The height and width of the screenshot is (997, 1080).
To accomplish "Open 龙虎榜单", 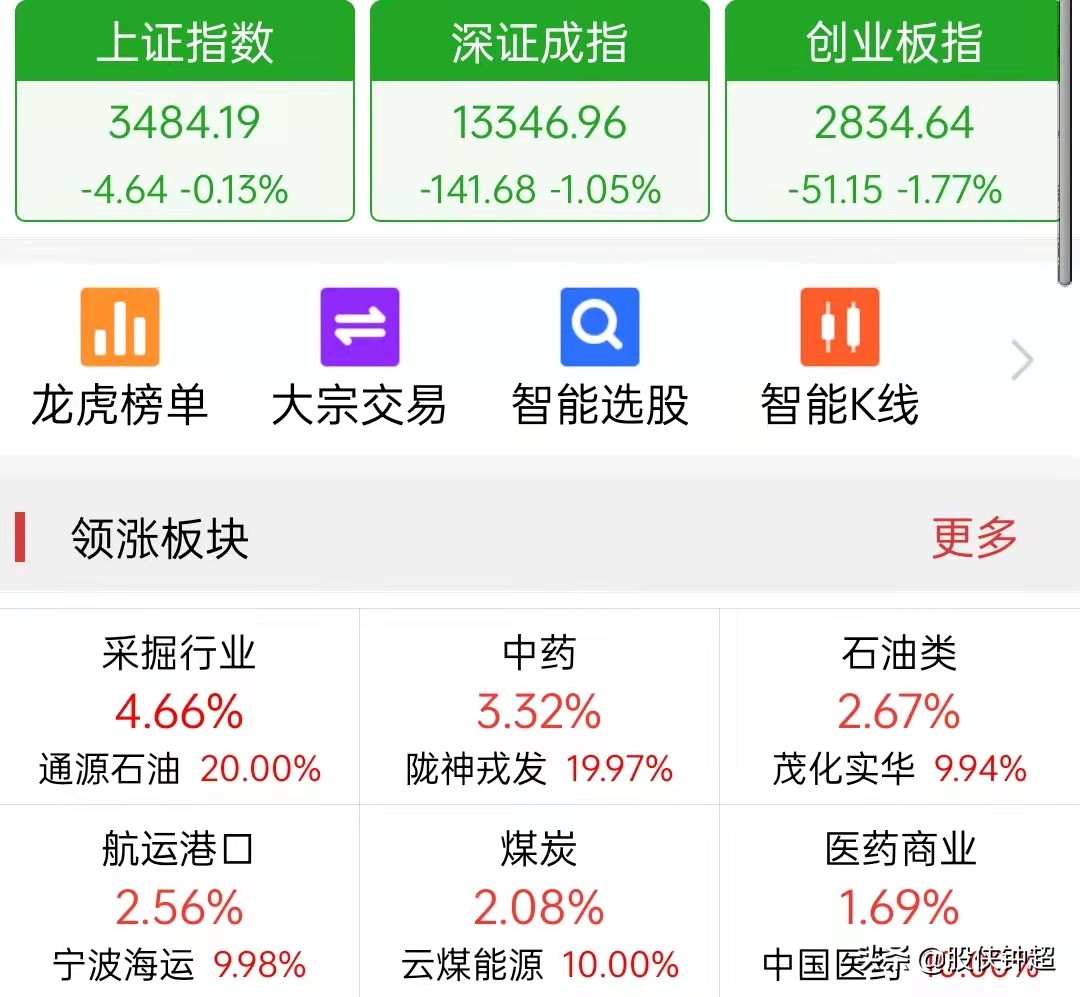I will pos(120,356).
